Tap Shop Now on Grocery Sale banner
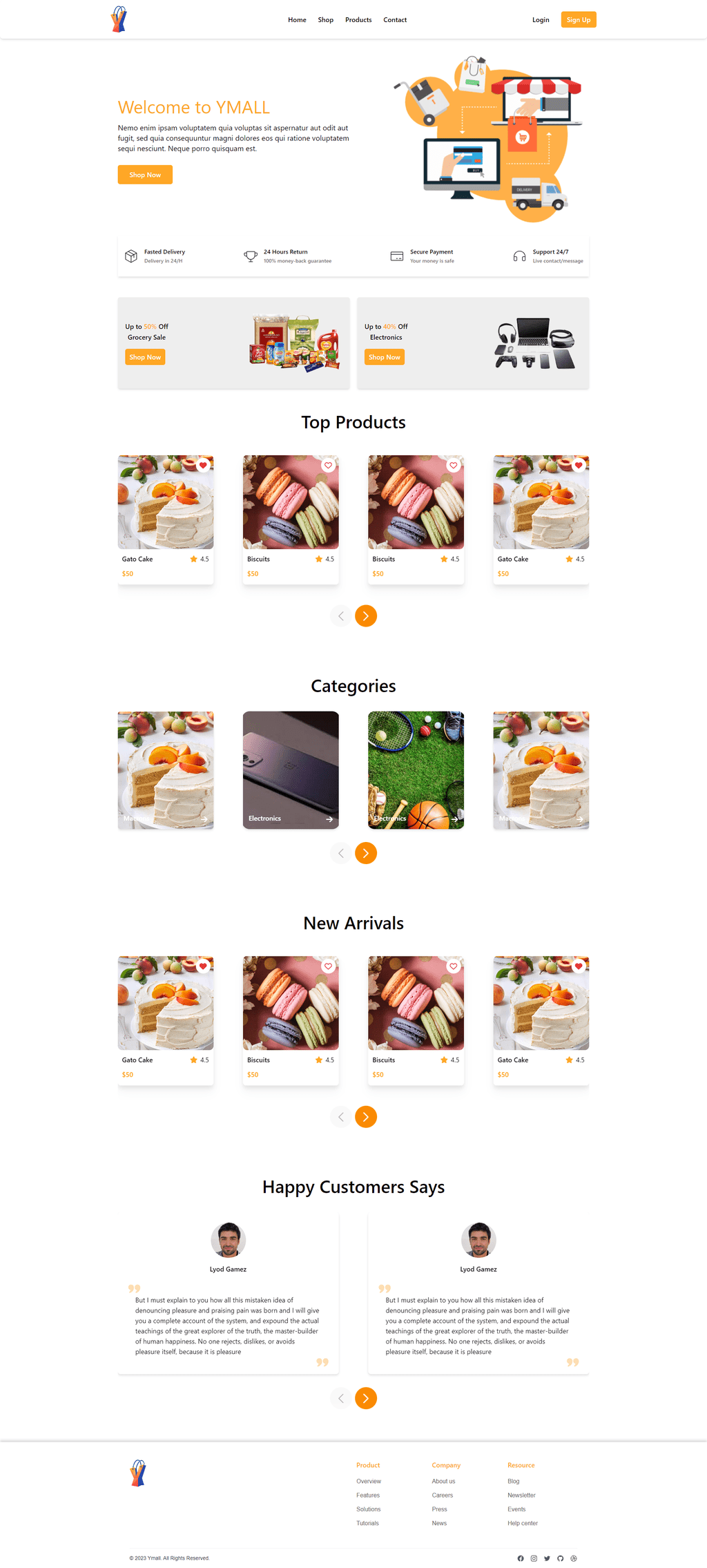Screen dimensions: 707x1568 145,357
